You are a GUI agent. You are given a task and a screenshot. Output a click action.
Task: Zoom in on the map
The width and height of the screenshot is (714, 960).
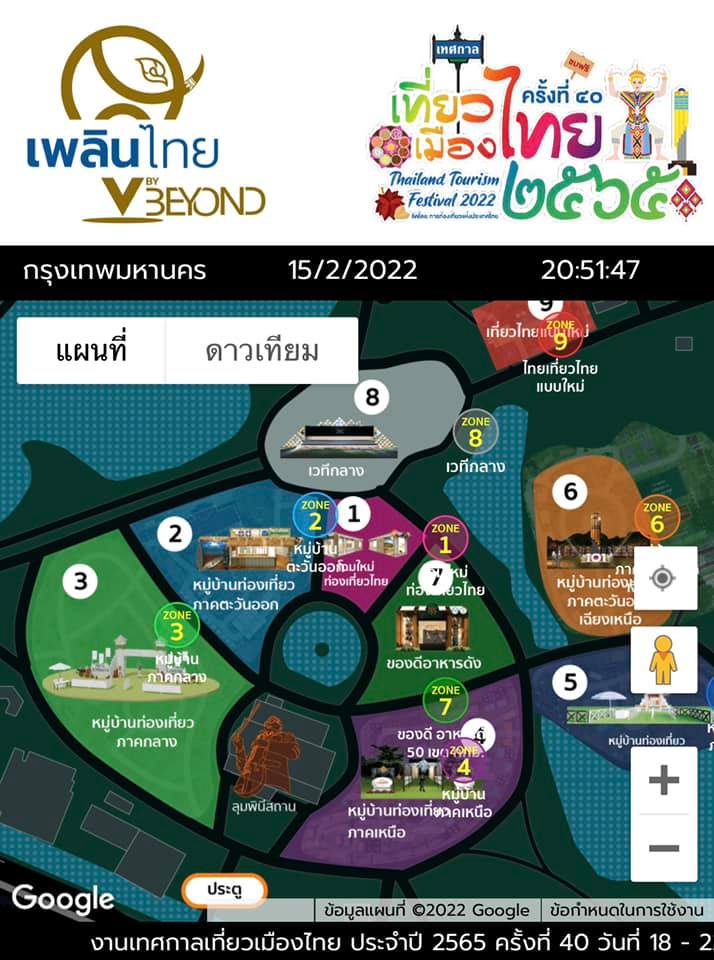pyautogui.click(x=663, y=780)
